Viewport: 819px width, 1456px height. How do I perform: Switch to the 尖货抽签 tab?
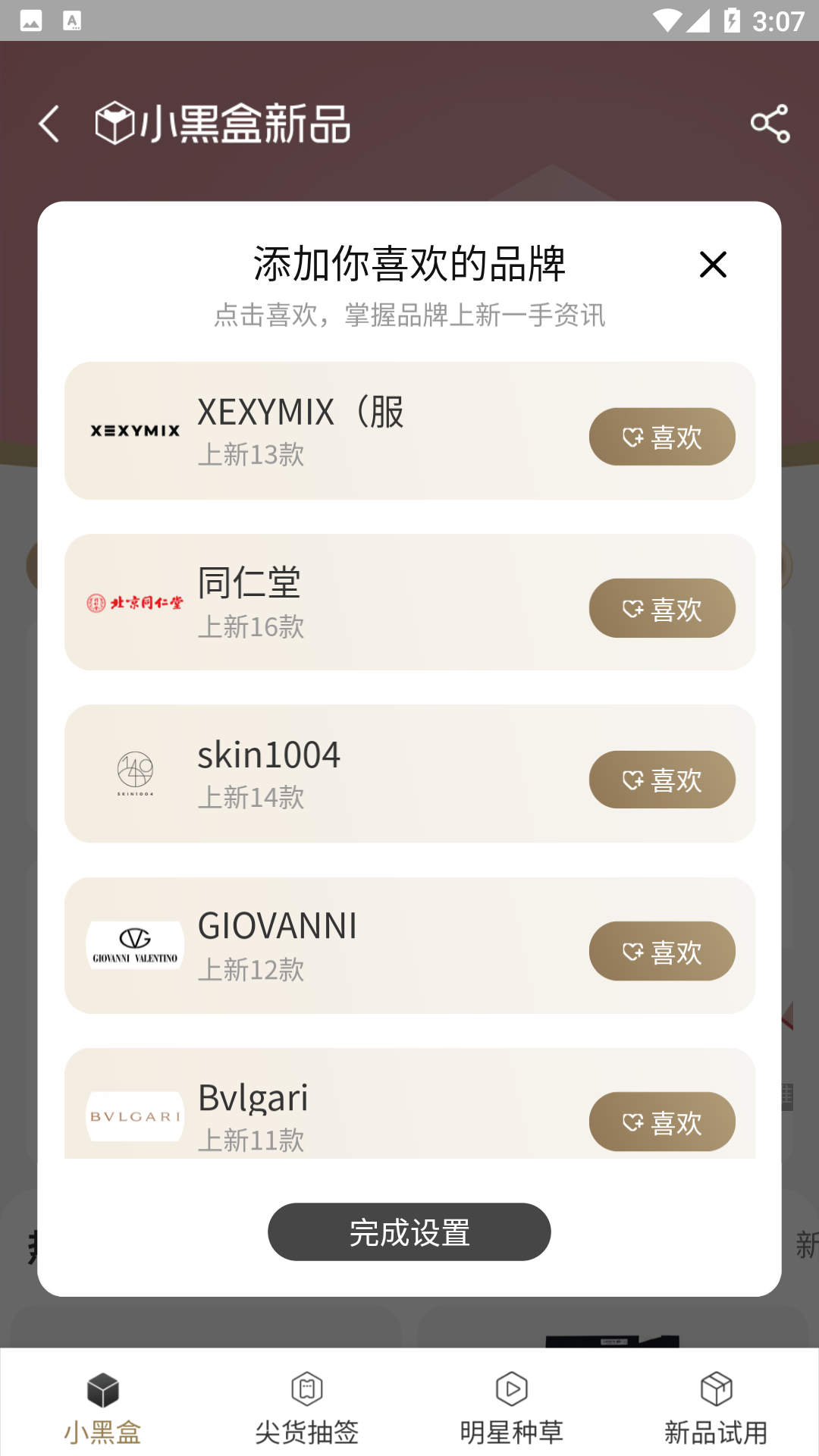click(x=307, y=1407)
